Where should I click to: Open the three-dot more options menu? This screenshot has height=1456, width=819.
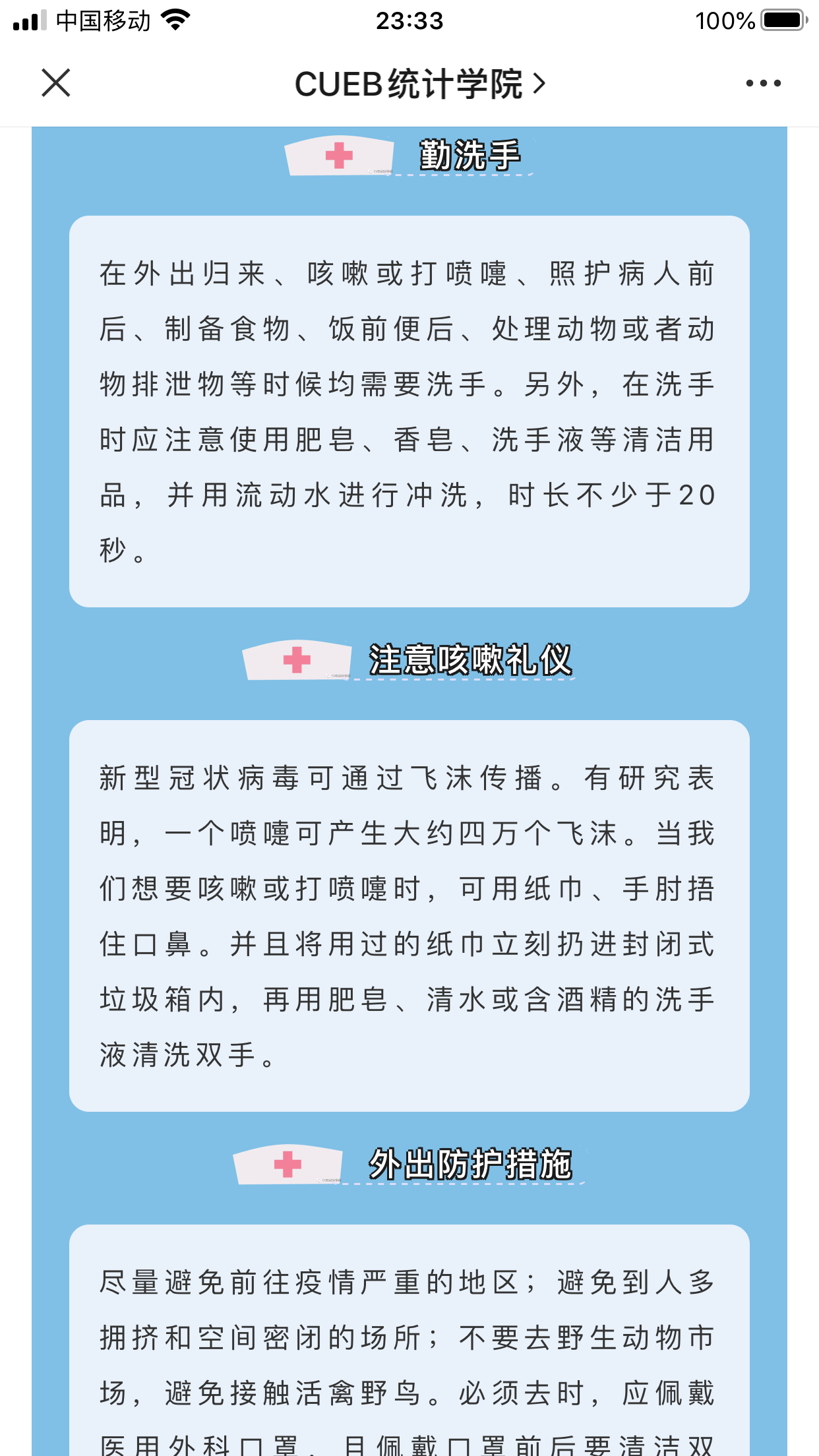pyautogui.click(x=763, y=83)
